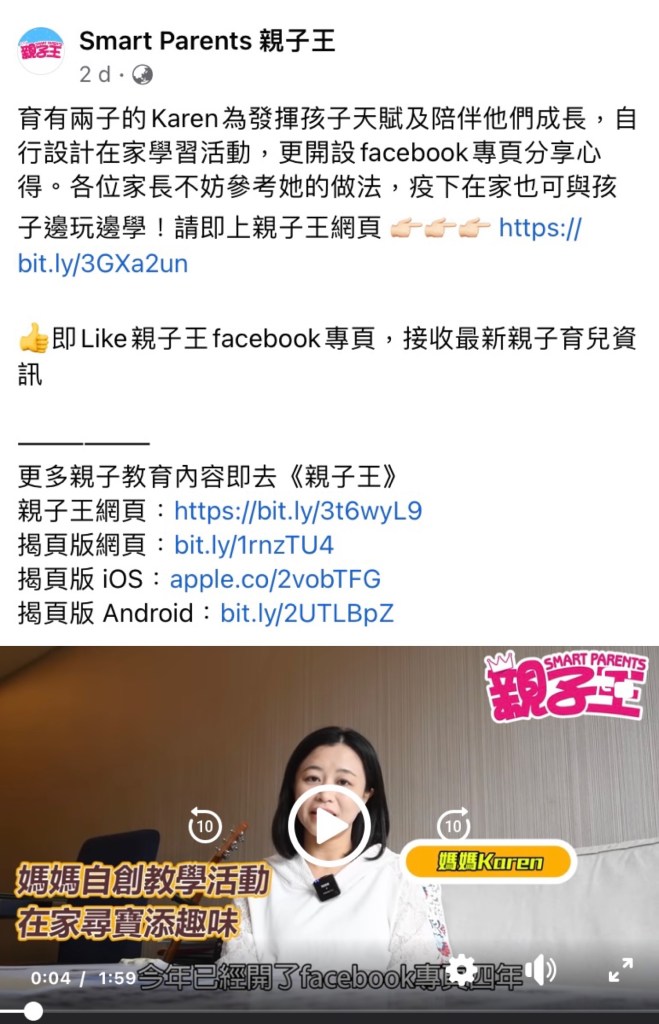Visit the https://bit.ly/3t6wyL9 webpage link
Viewport: 659px width, 1024px height.
(x=298, y=511)
